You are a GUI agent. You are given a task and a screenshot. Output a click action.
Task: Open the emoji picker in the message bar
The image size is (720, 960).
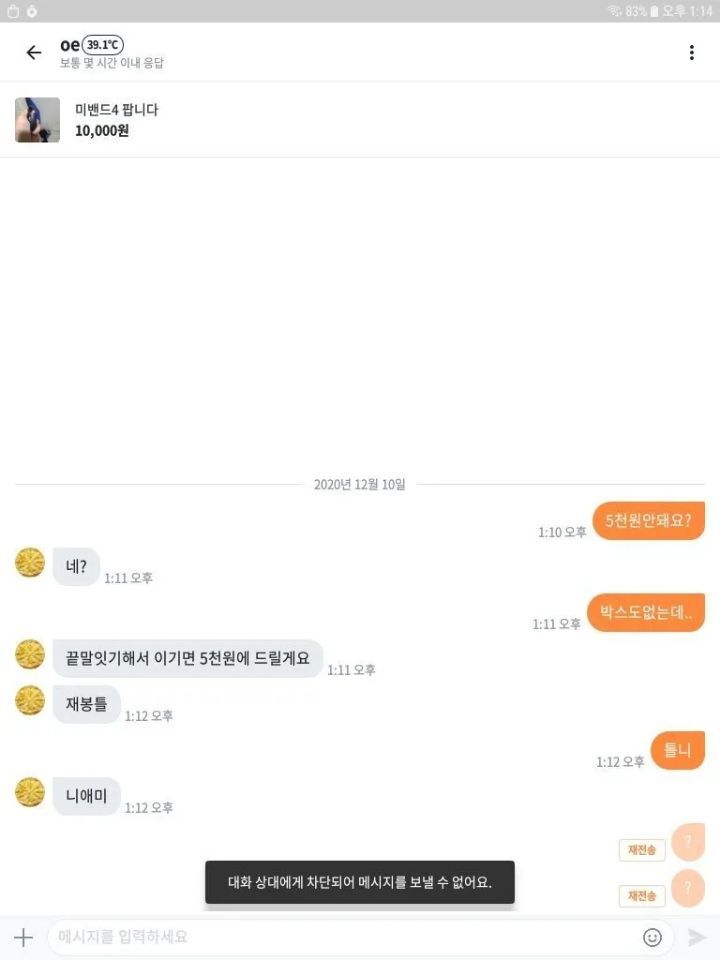click(x=652, y=937)
